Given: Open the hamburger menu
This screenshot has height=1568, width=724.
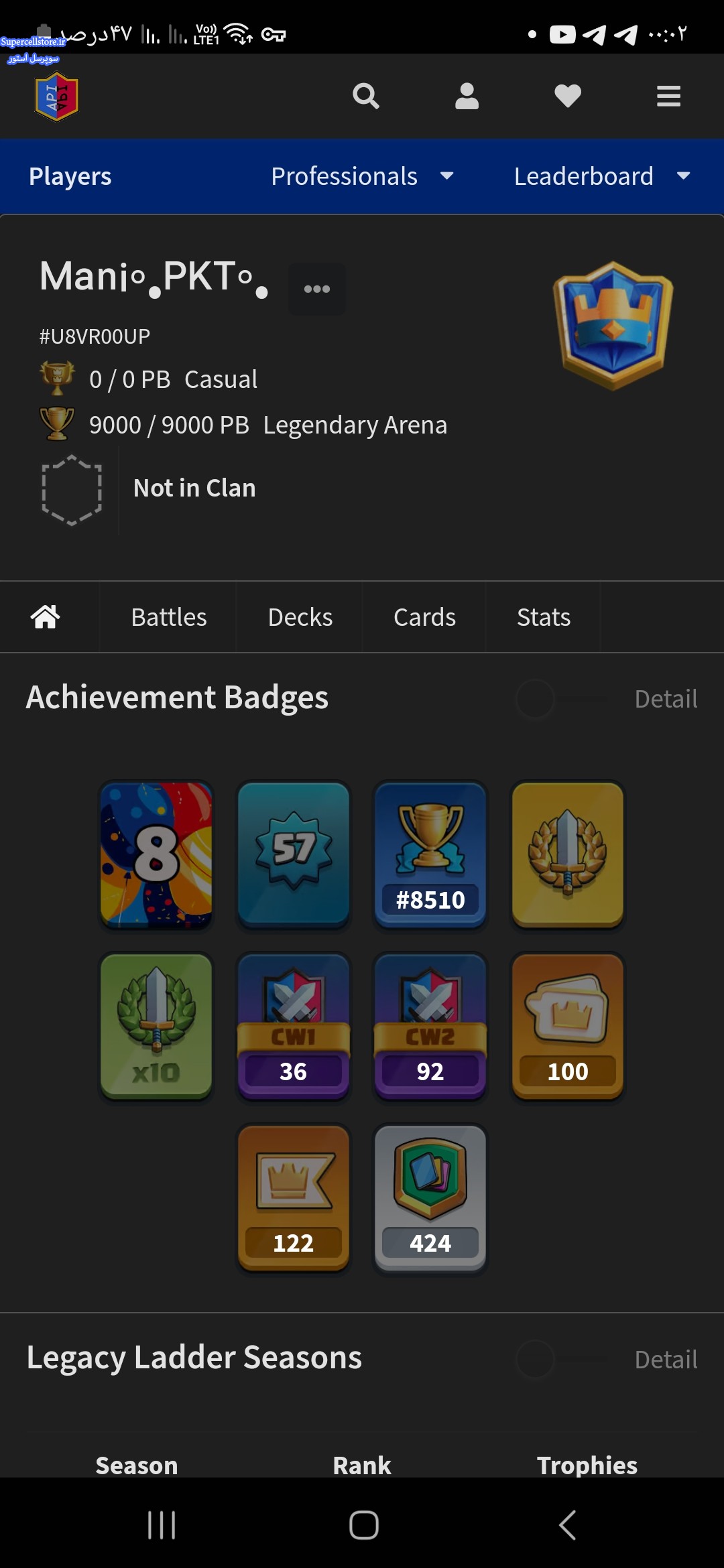Looking at the screenshot, I should pyautogui.click(x=668, y=96).
